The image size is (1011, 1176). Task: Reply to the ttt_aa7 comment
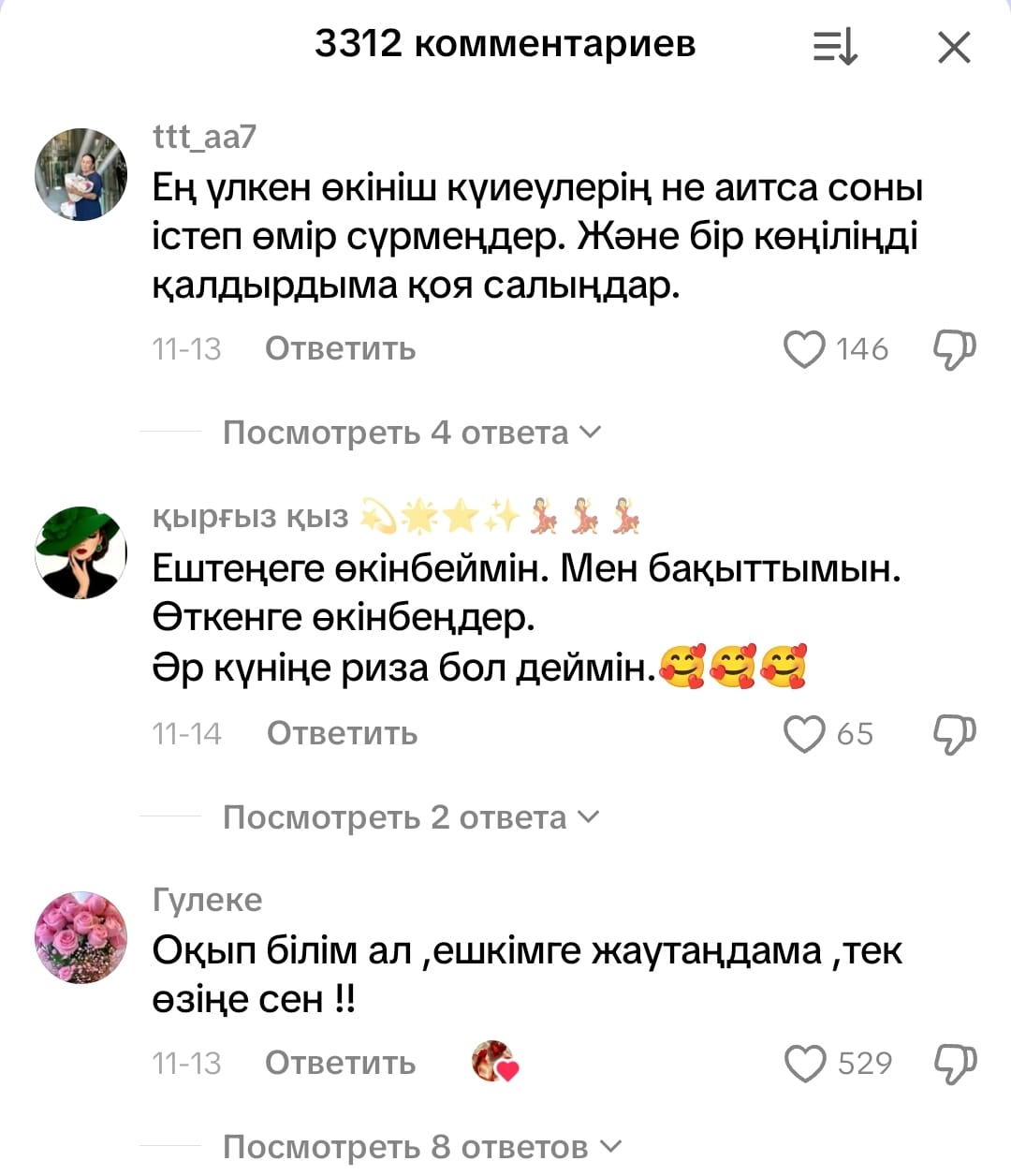[x=340, y=349]
